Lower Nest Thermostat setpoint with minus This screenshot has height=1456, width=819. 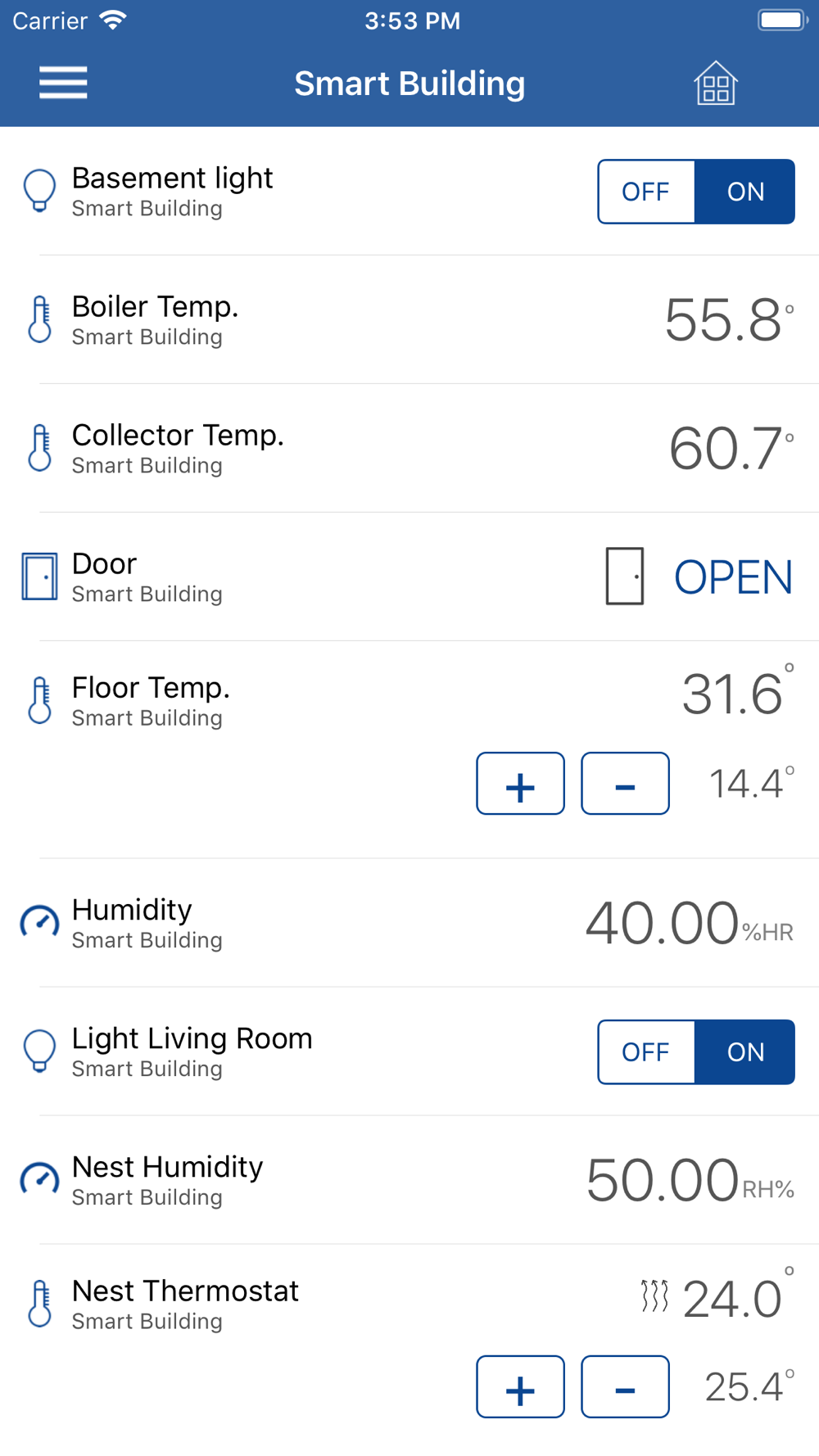click(x=625, y=1387)
